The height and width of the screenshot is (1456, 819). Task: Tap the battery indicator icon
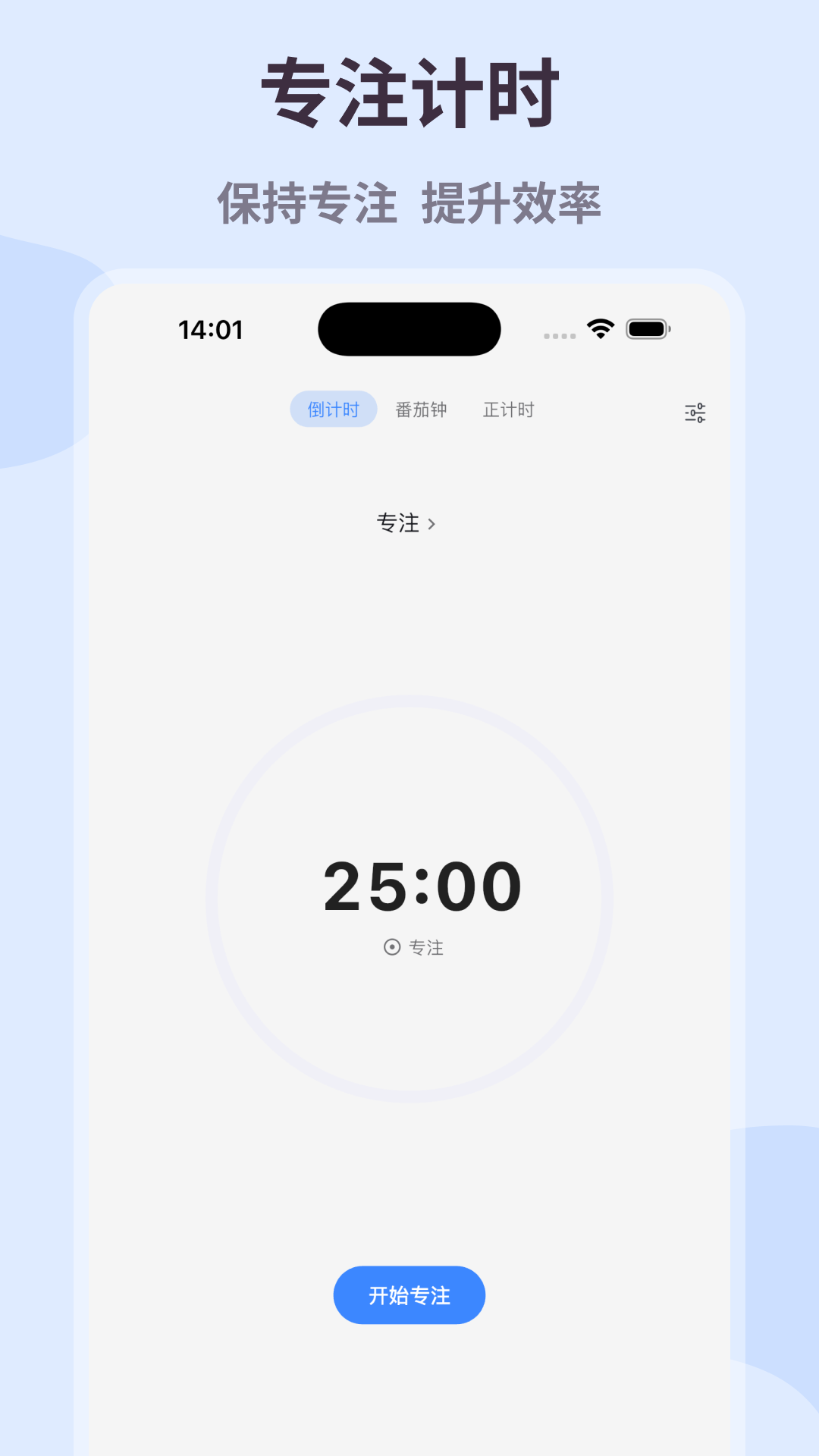click(x=645, y=328)
